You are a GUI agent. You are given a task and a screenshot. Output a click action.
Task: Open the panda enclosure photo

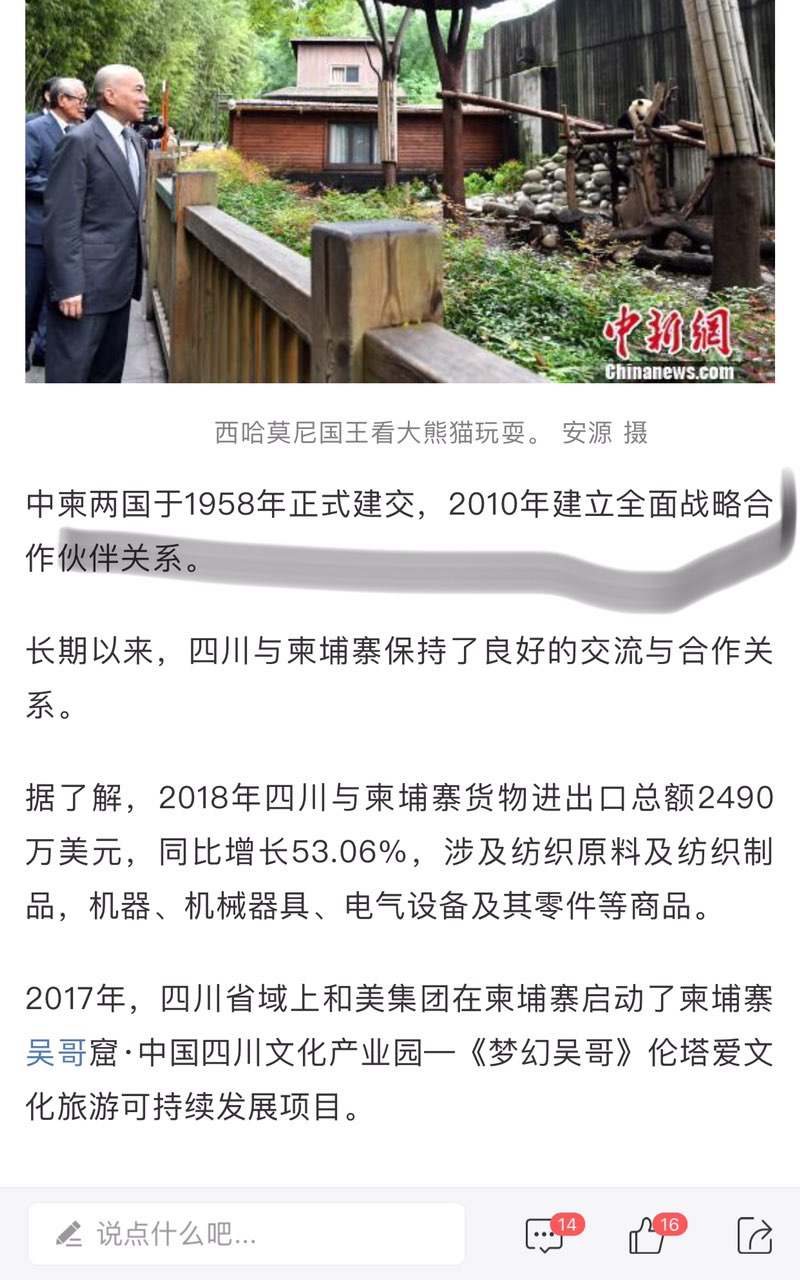pos(400,190)
